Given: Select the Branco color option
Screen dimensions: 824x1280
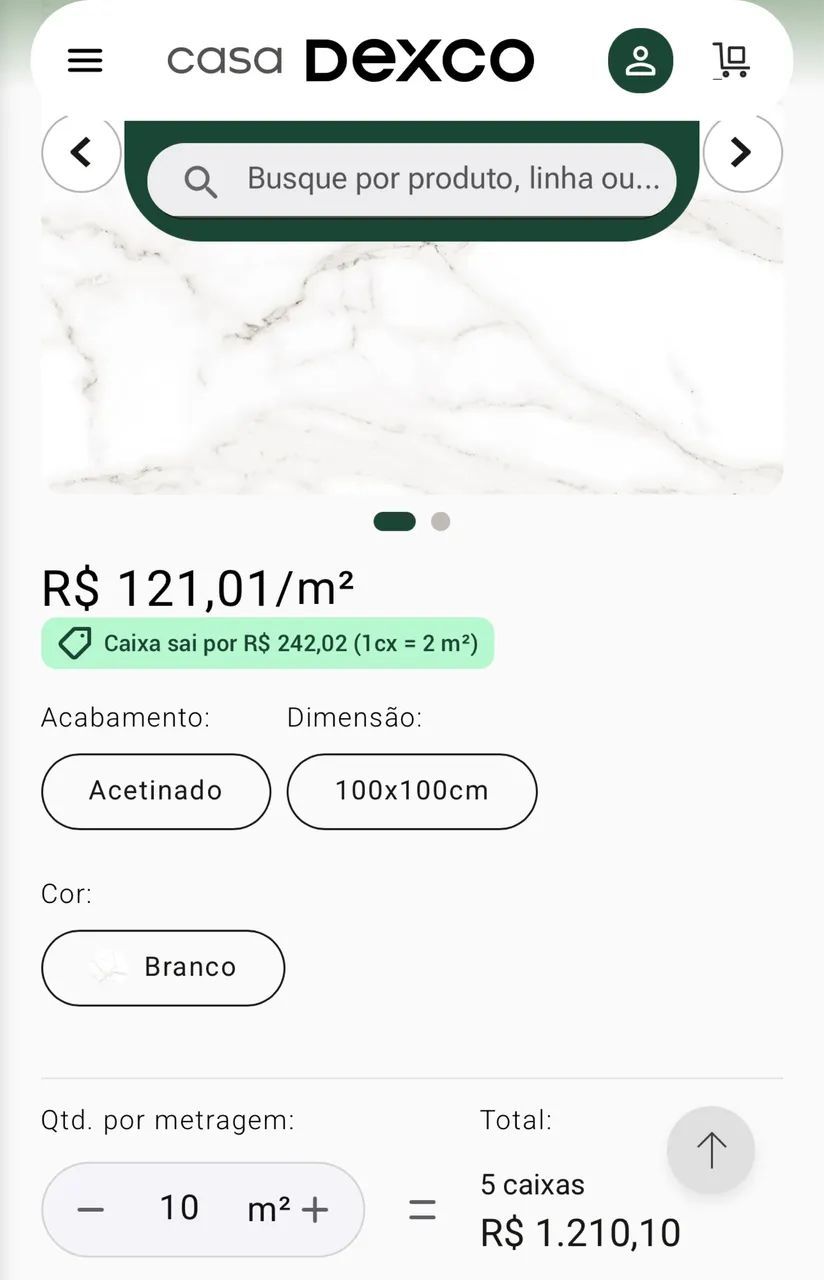Looking at the screenshot, I should tap(163, 967).
